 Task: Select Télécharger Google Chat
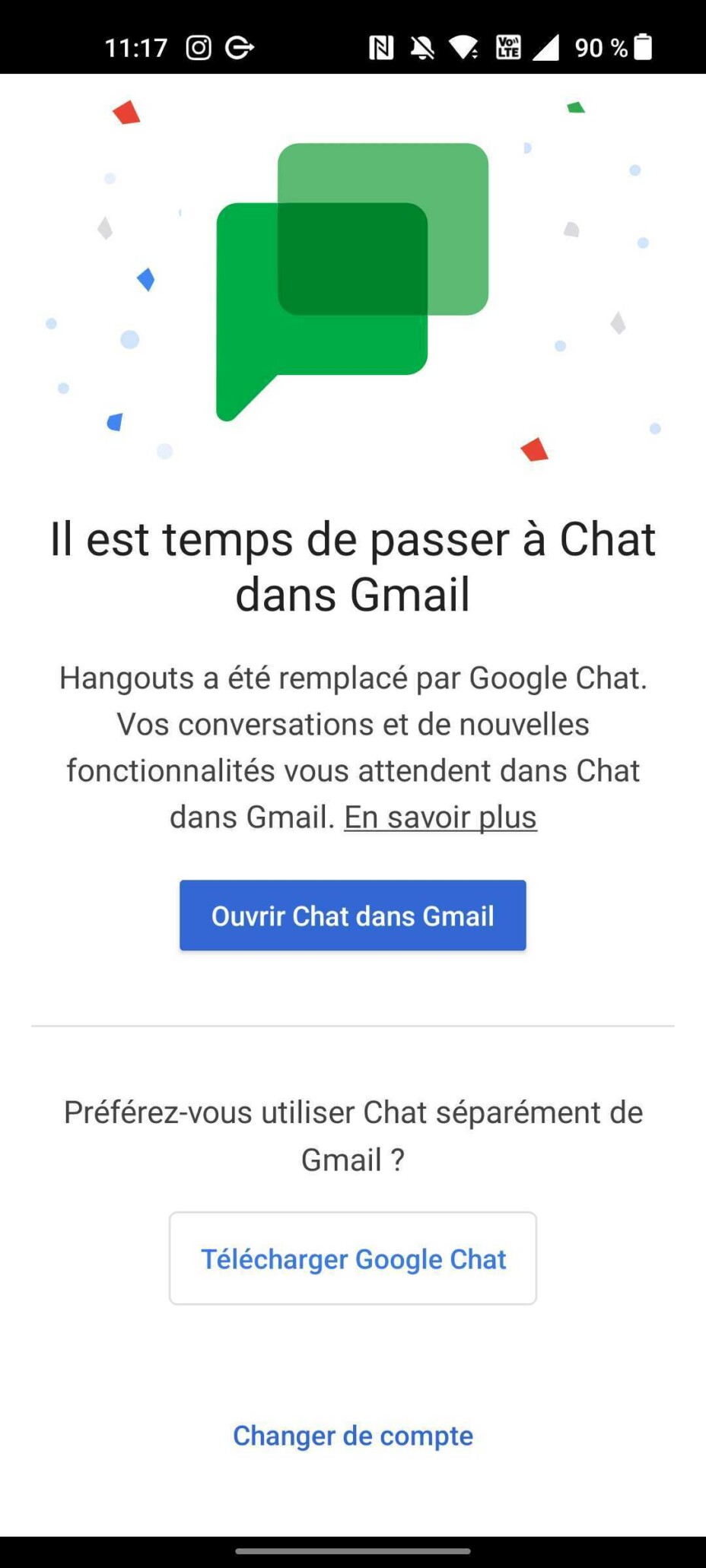tap(352, 1259)
